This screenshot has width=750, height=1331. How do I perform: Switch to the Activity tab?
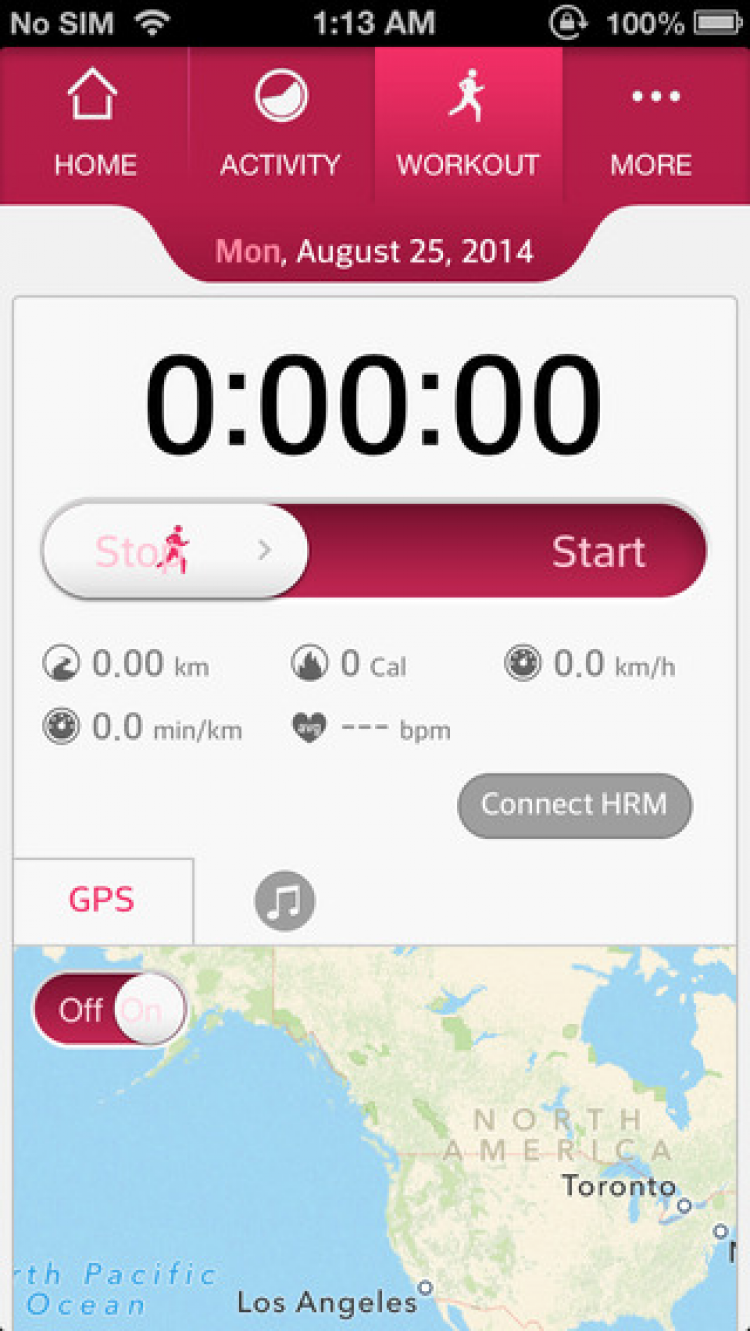point(281,125)
